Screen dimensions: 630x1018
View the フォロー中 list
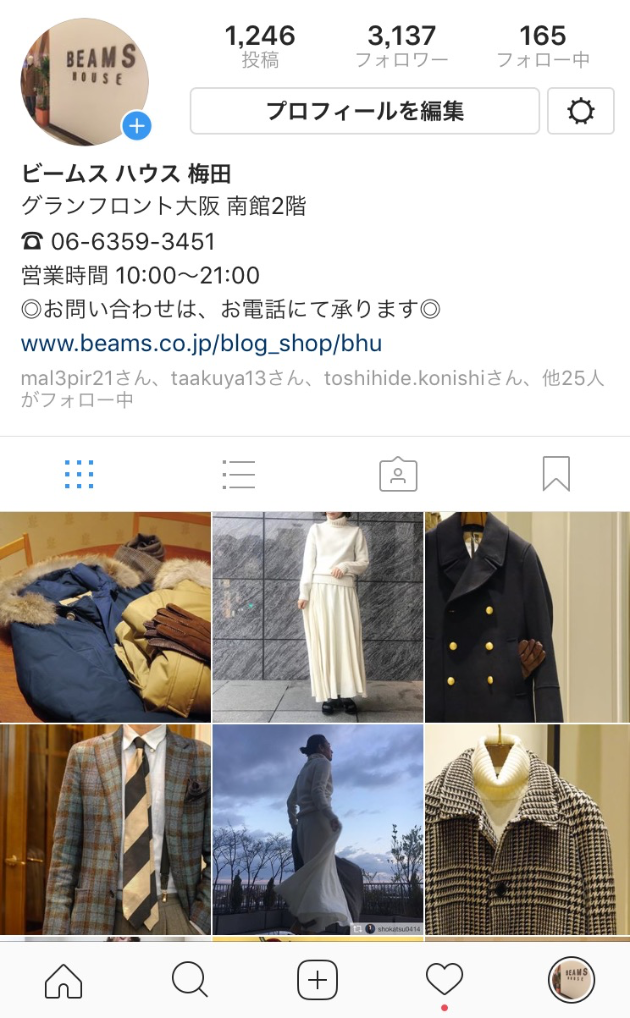tap(543, 46)
